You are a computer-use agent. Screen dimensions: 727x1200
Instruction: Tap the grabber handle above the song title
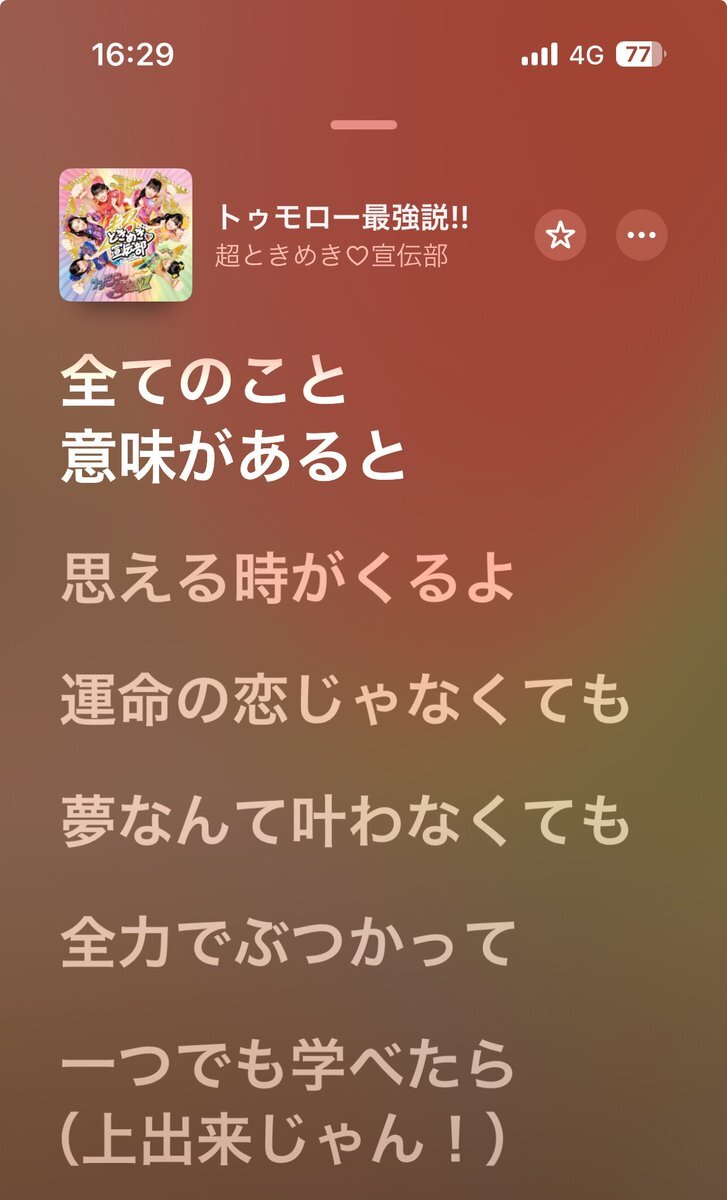[364, 125]
